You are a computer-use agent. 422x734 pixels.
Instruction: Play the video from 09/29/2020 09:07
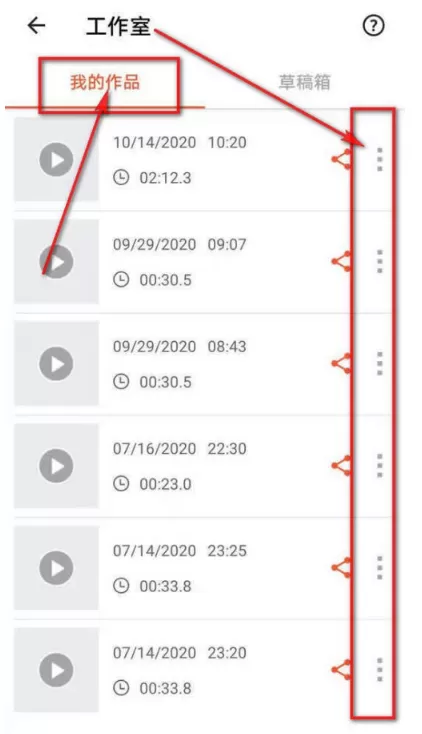pos(56,262)
